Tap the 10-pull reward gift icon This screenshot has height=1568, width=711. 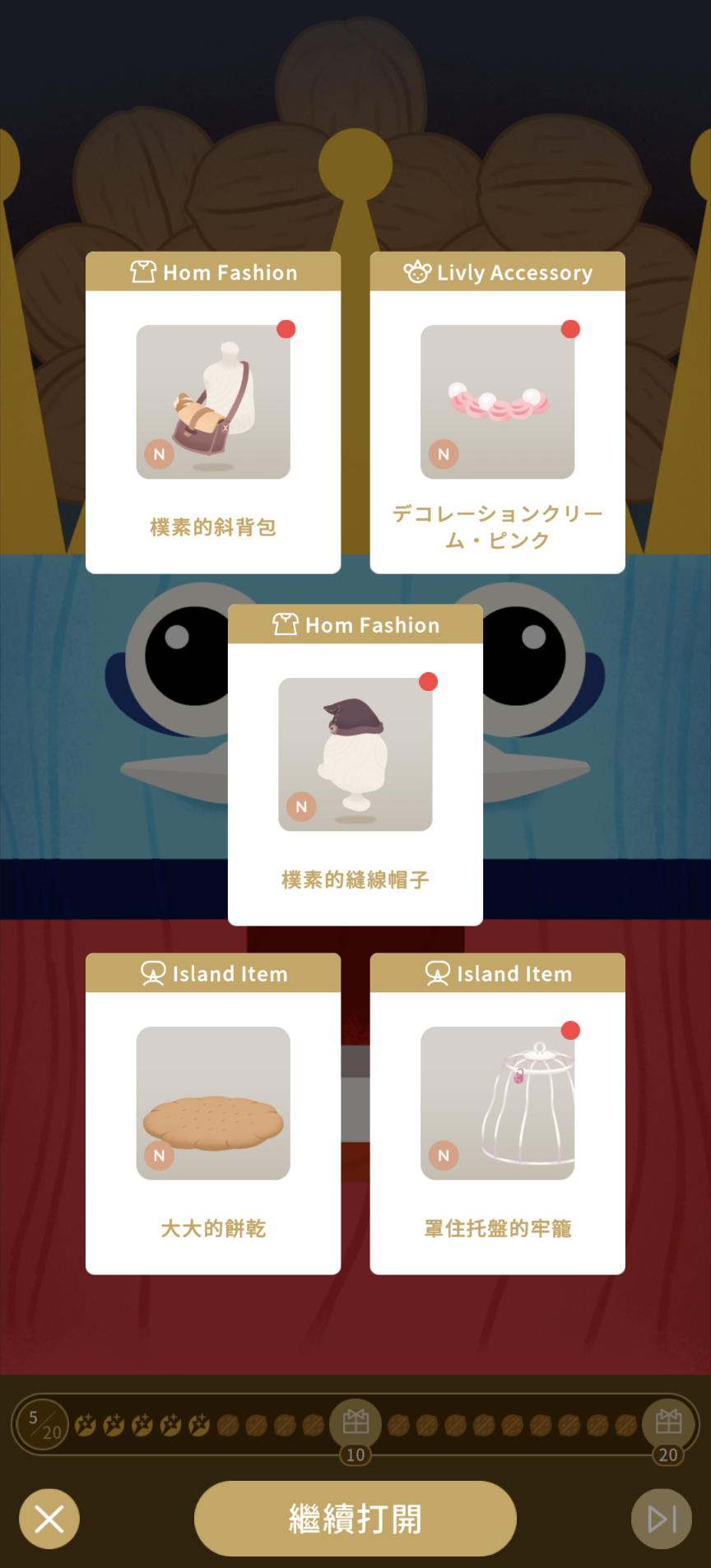coord(355,1422)
